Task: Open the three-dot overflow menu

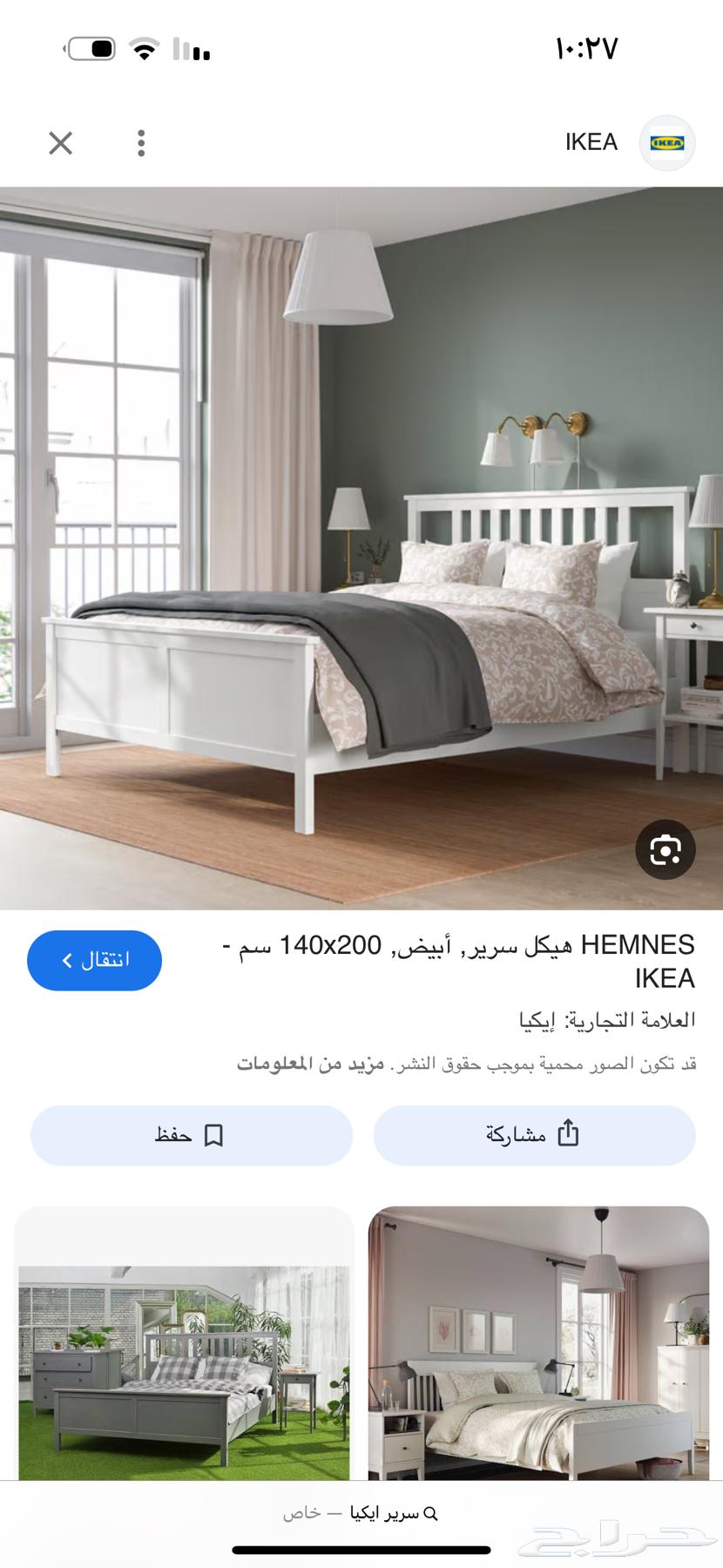Action: (141, 142)
